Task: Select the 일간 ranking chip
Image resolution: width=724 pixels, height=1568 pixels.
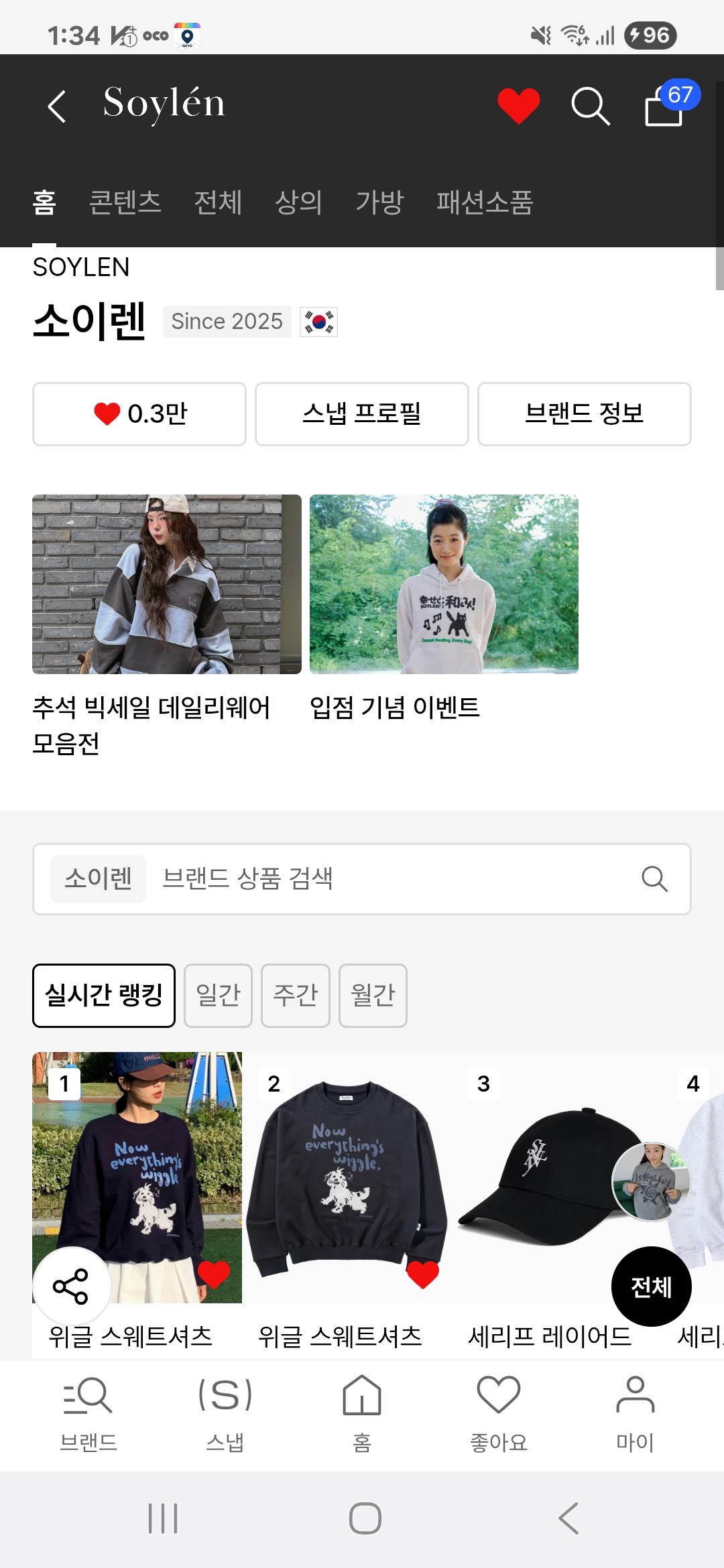Action: click(x=218, y=995)
